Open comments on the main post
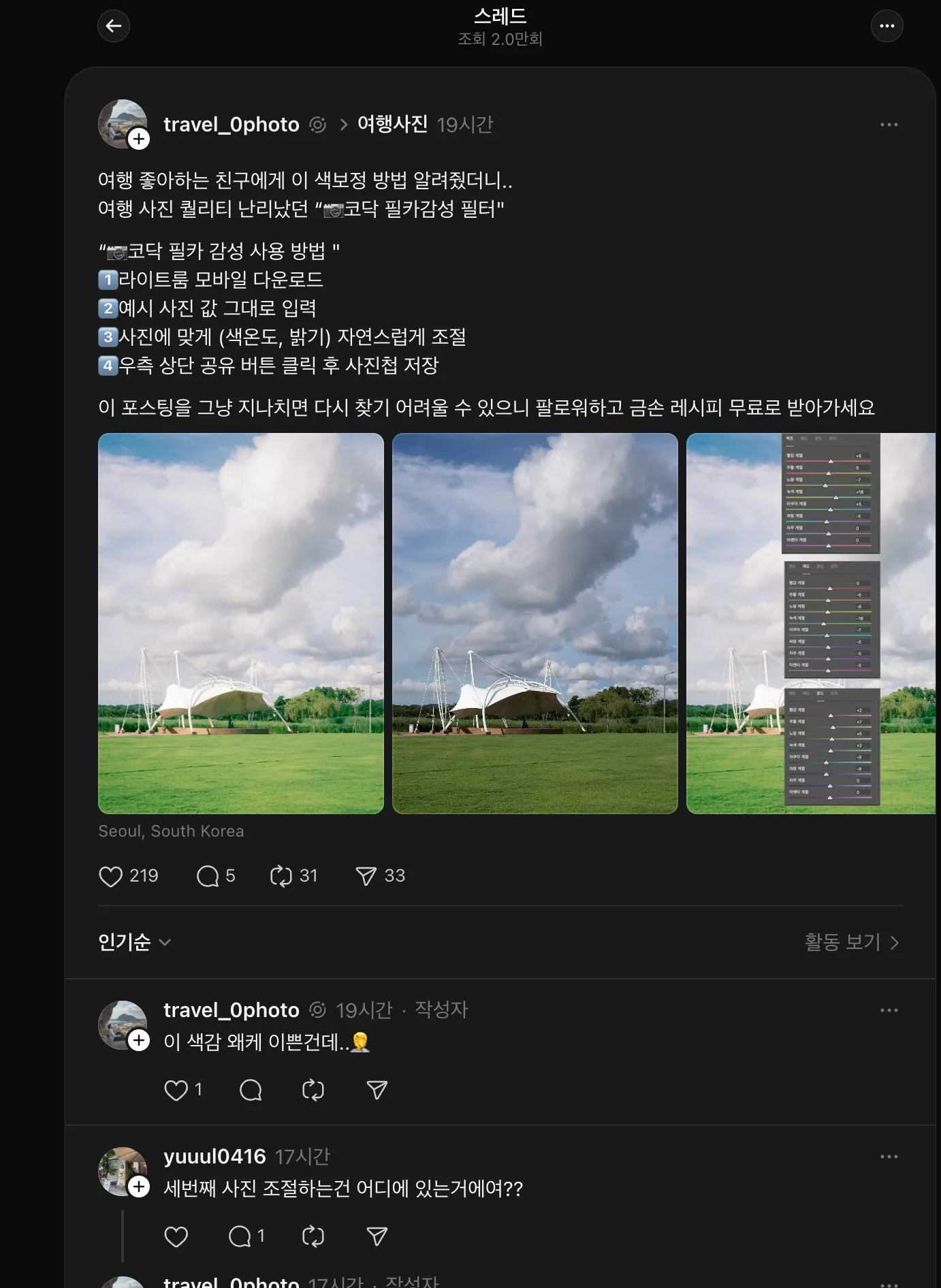 (208, 876)
